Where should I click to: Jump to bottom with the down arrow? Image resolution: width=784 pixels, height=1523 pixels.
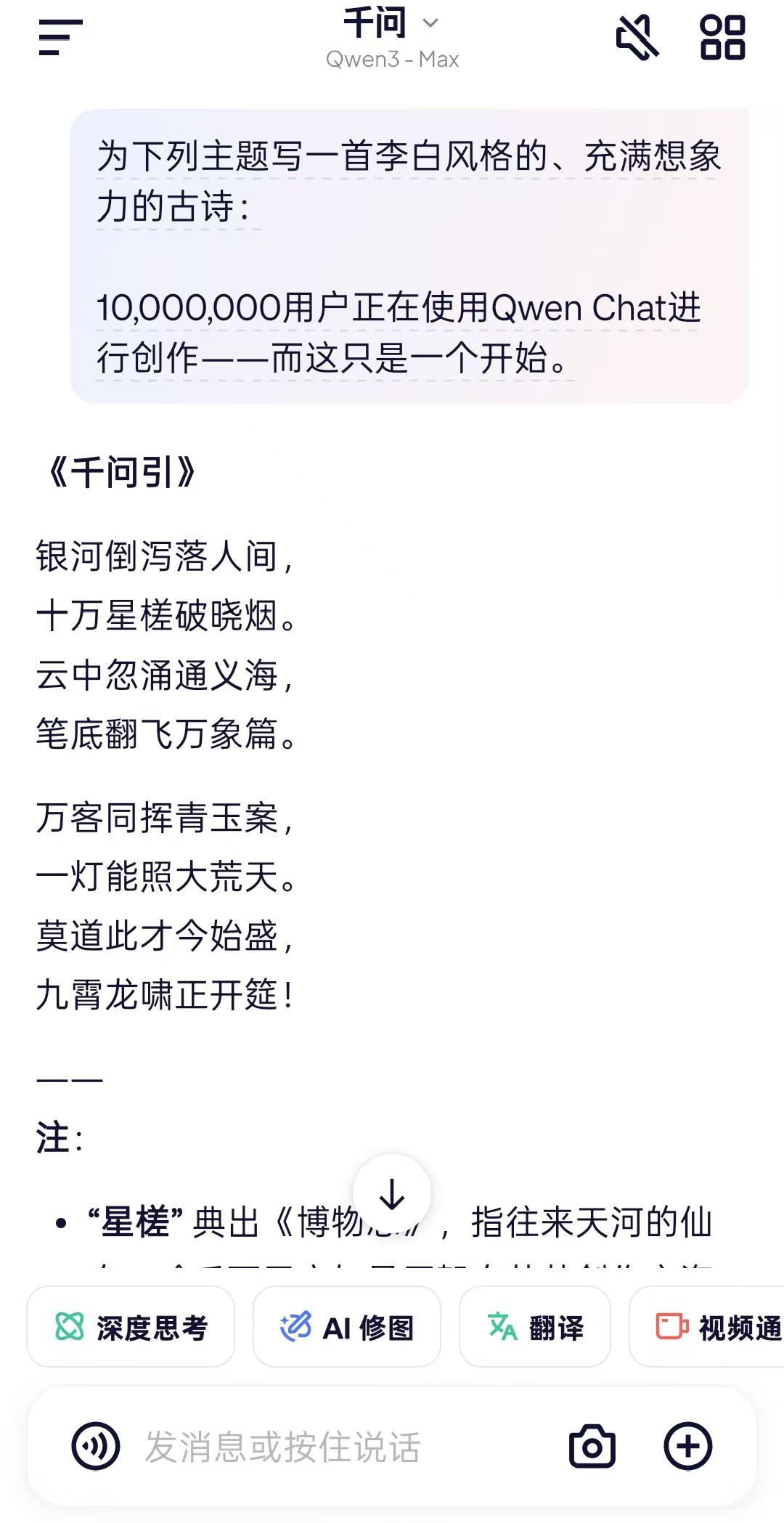[x=392, y=1195]
